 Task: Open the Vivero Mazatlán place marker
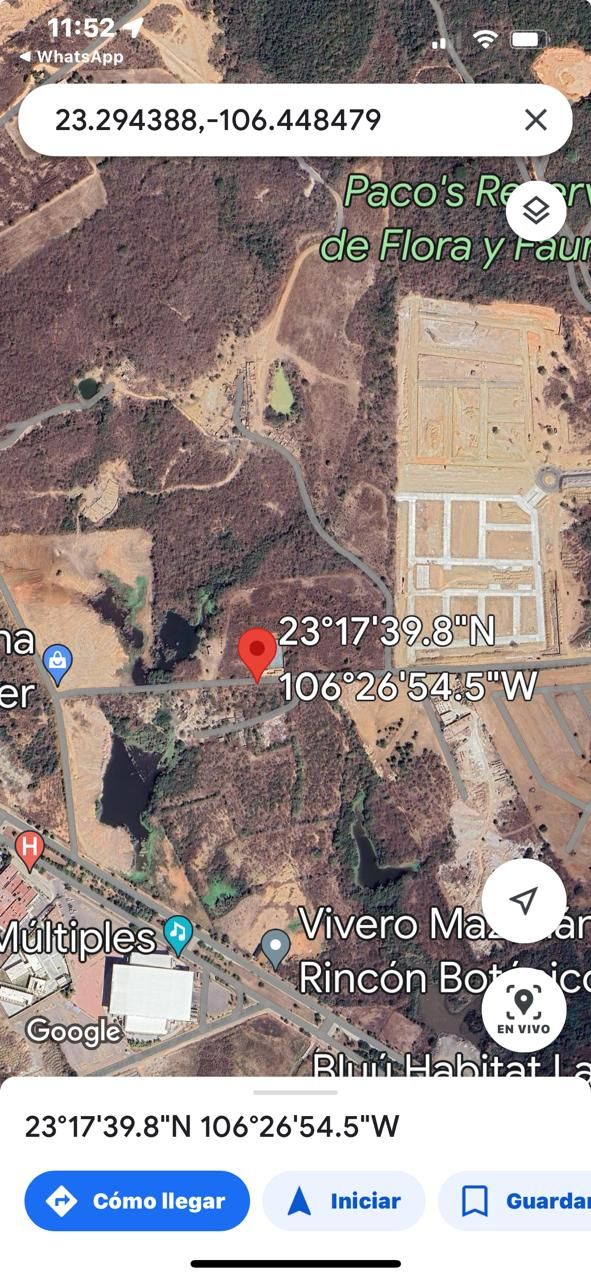275,945
